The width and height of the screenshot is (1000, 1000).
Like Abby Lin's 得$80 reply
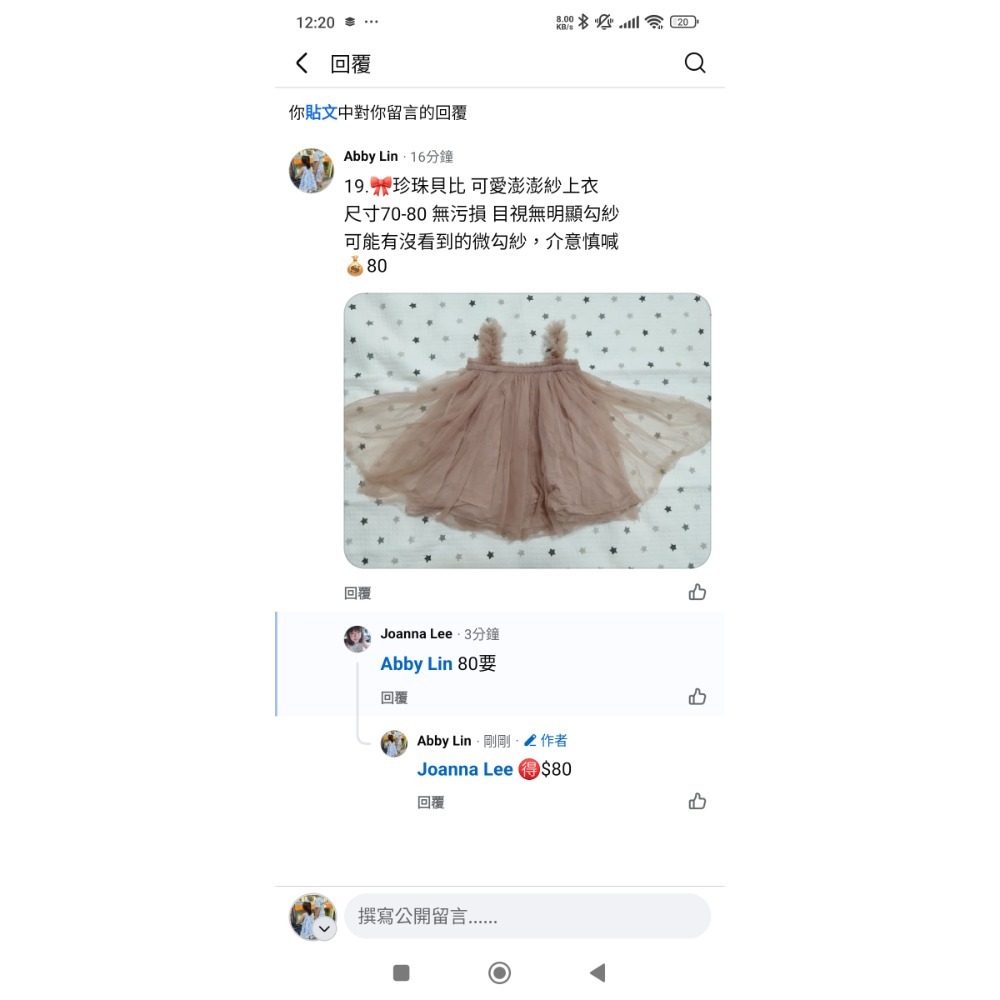697,801
